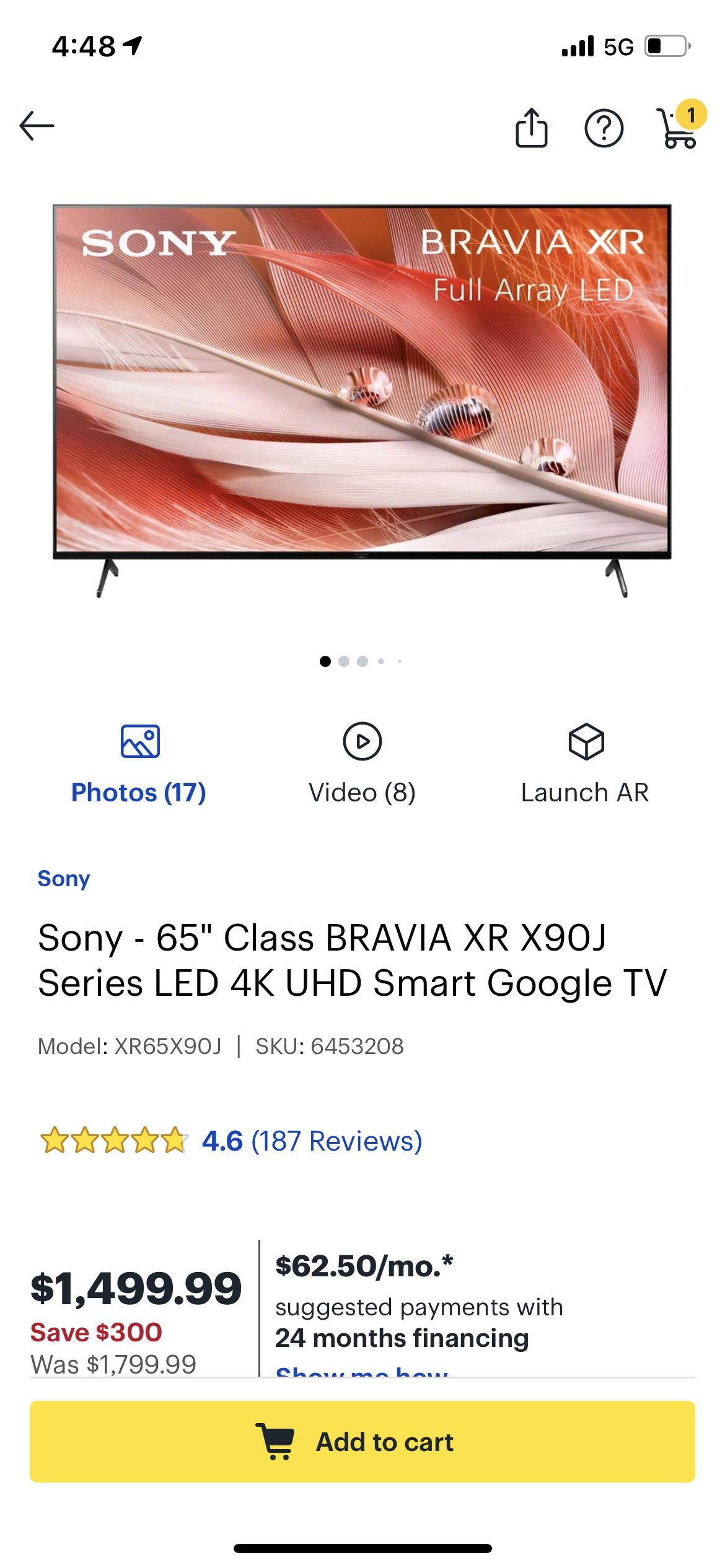Image resolution: width=725 pixels, height=1568 pixels.
Task: Open the shopping cart
Action: (x=678, y=128)
